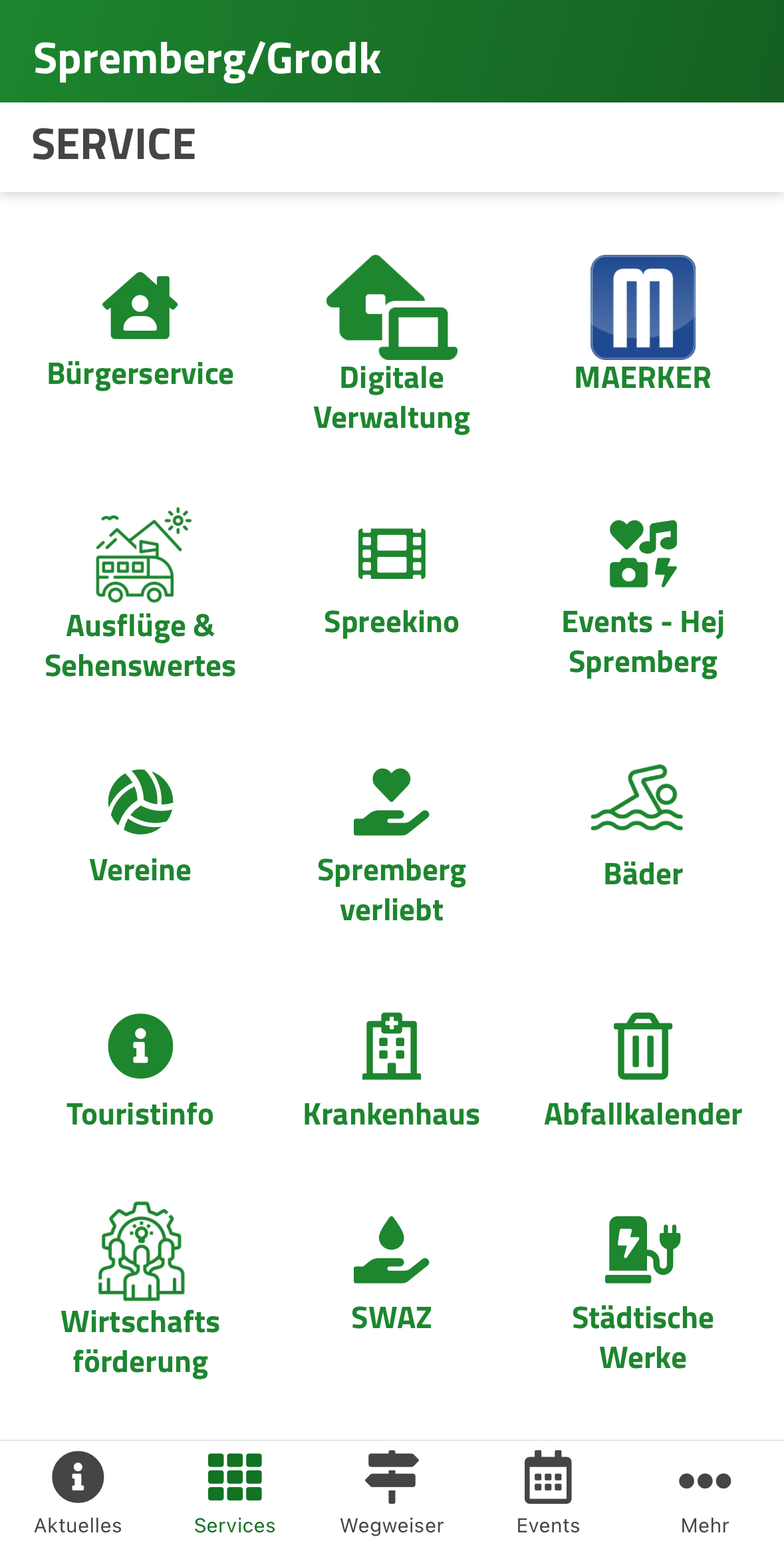Screen dimensions: 784x1563
Task: Open Ausflüge & Sehenswertes
Action: pos(140,594)
